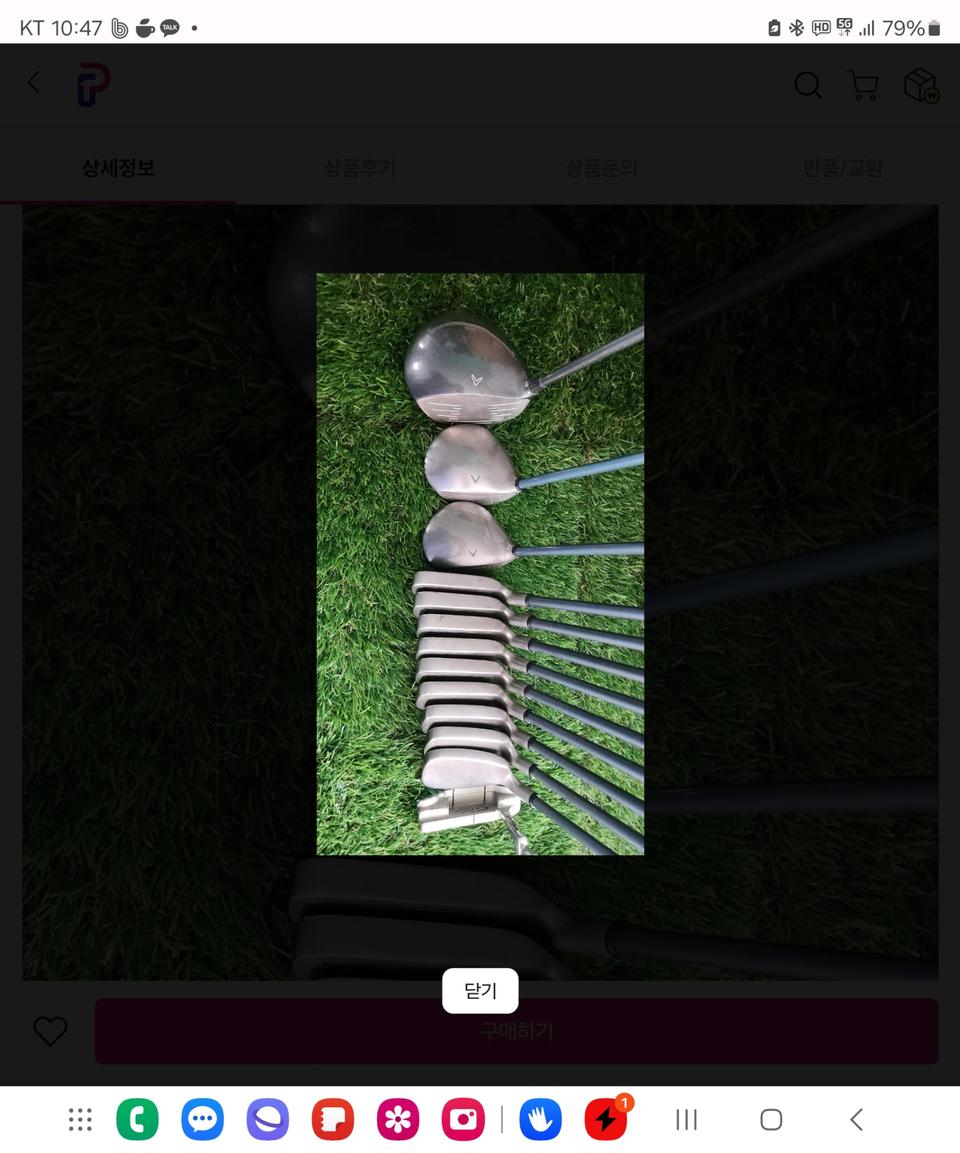Launch the Phone app from taskbar
Image resolution: width=960 pixels, height=1153 pixels.
[137, 1119]
